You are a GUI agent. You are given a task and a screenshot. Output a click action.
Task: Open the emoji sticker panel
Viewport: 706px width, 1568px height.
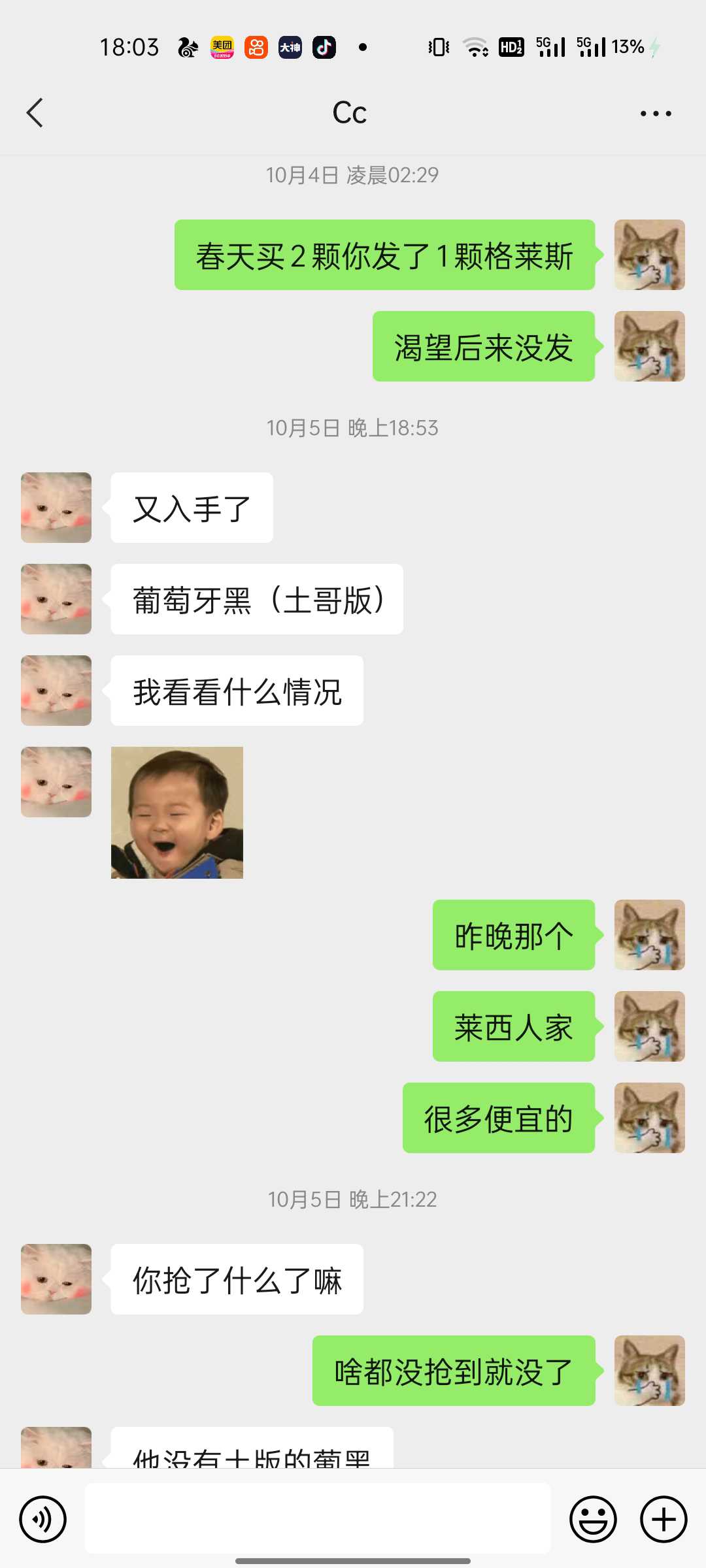coord(593,1519)
